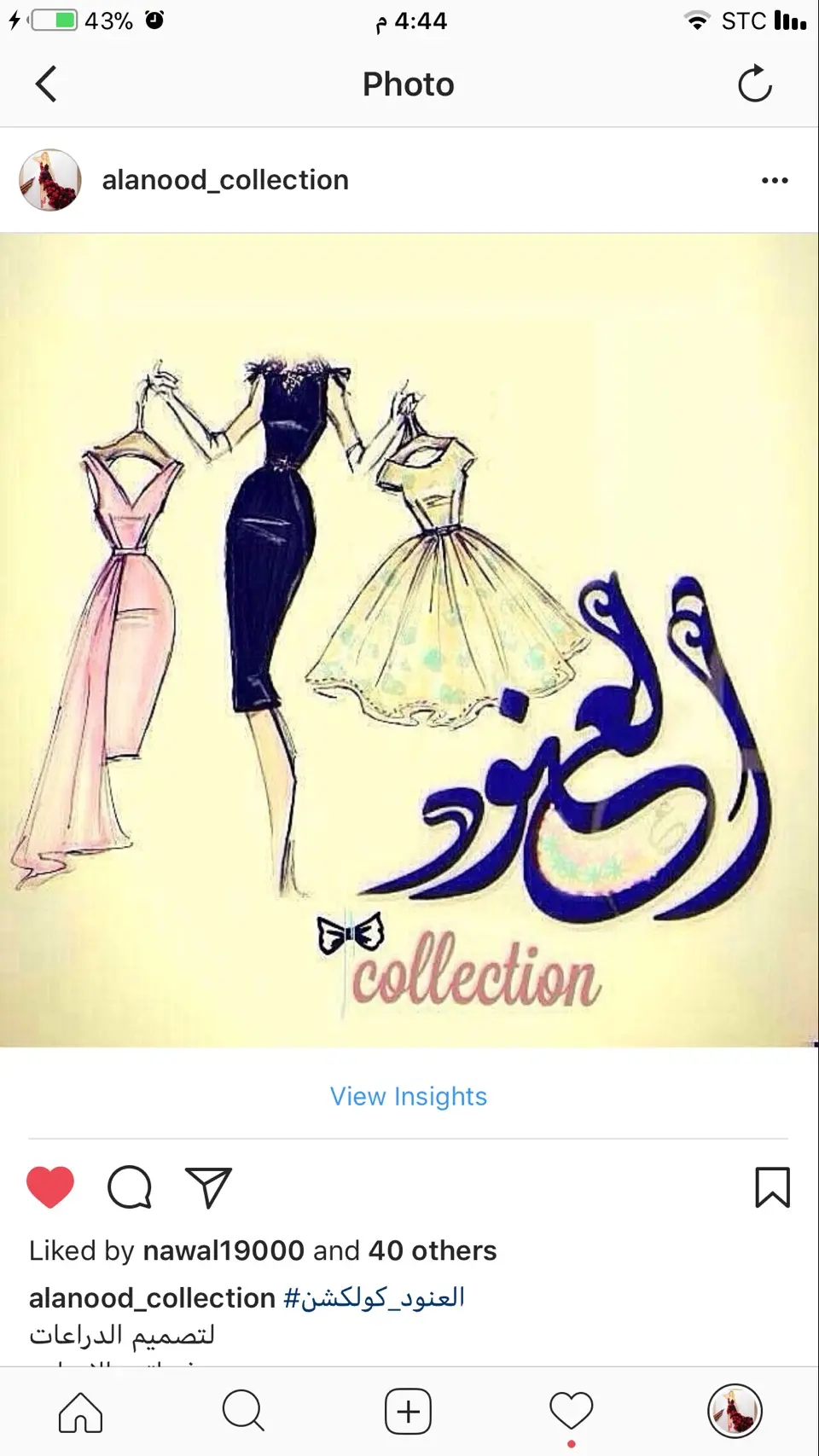
Task: Open View Insights for this post
Action: [x=409, y=1096]
